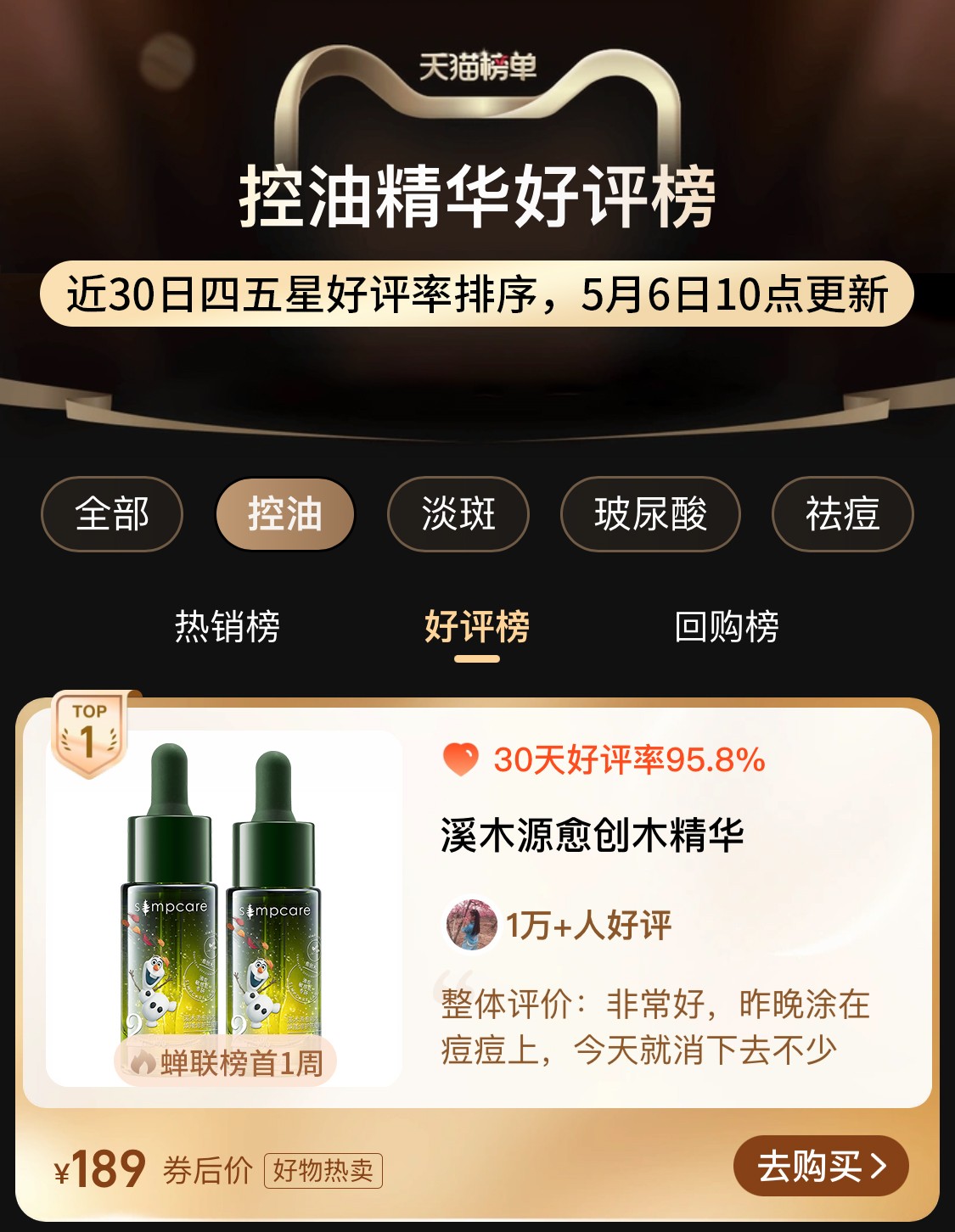The image size is (955, 1232).
Task: Select the 全部 category chip
Action: 112,514
